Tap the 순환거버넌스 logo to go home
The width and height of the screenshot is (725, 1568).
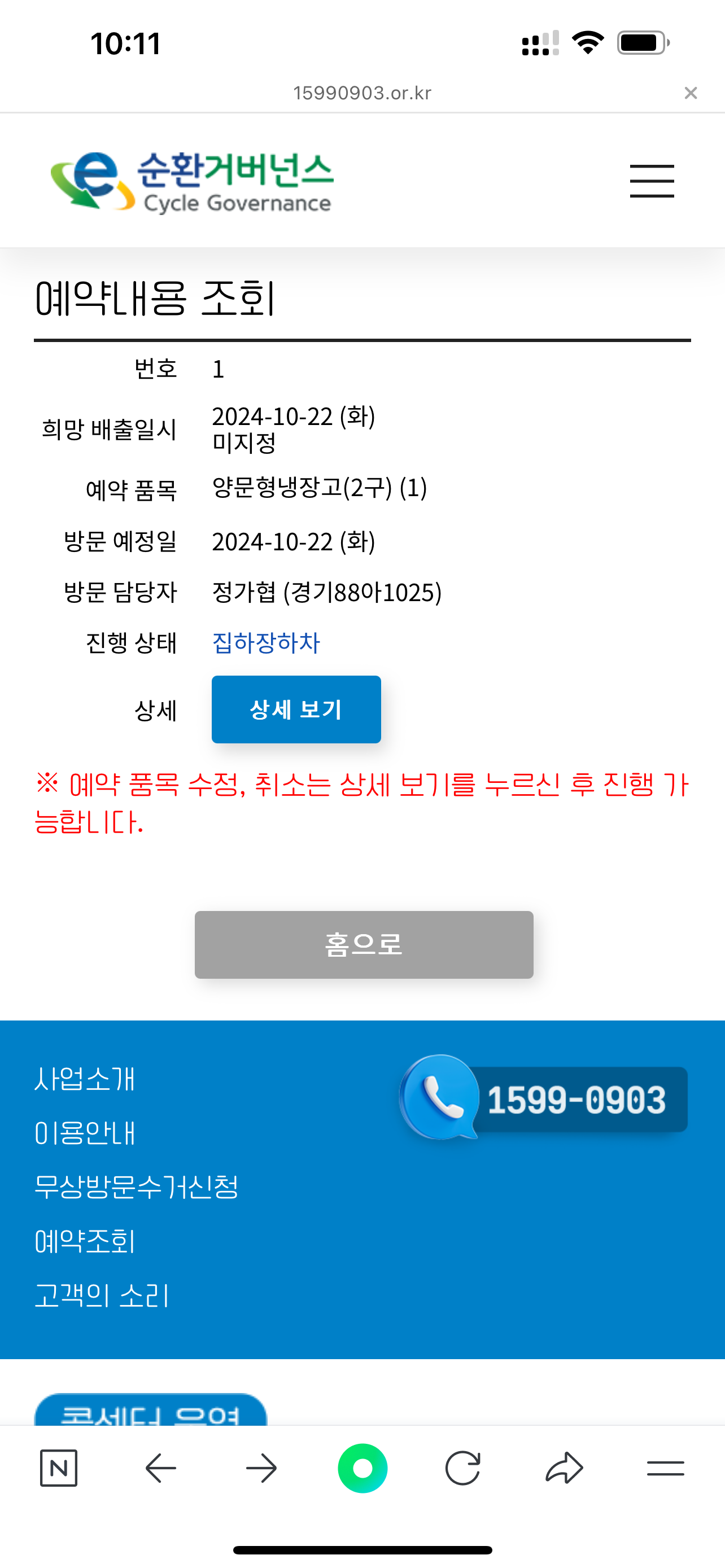tap(192, 181)
